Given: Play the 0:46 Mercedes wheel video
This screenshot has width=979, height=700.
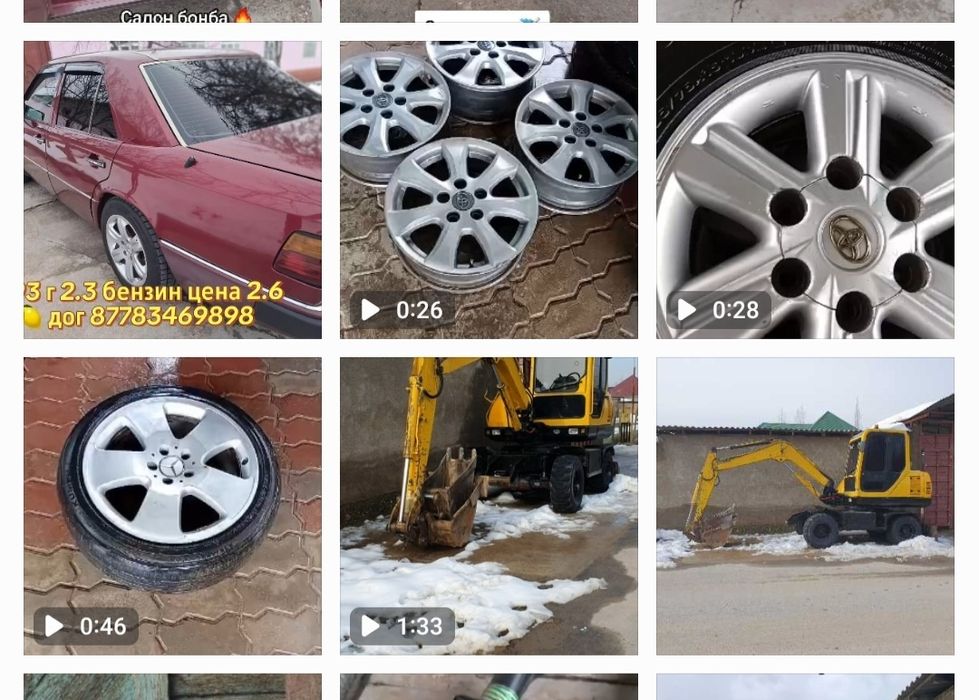Looking at the screenshot, I should point(172,506).
